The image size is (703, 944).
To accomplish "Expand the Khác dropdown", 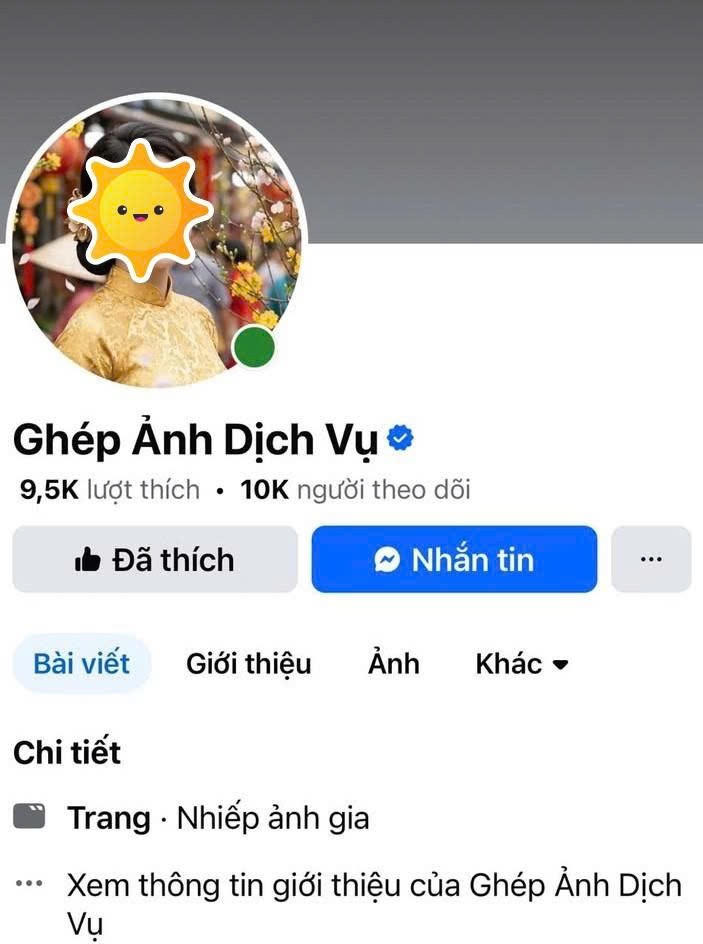I will pos(521,664).
